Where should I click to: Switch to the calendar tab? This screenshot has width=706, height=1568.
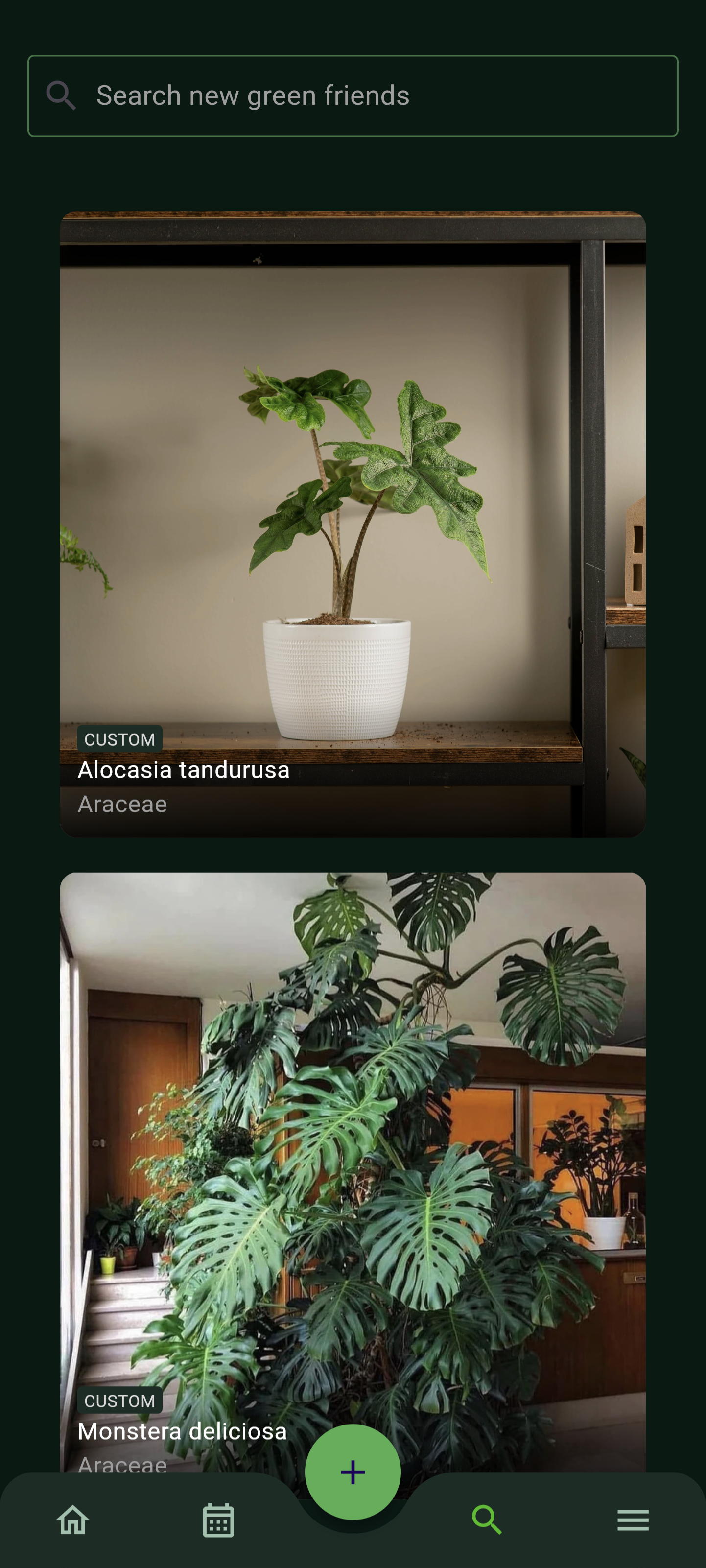point(218,1520)
